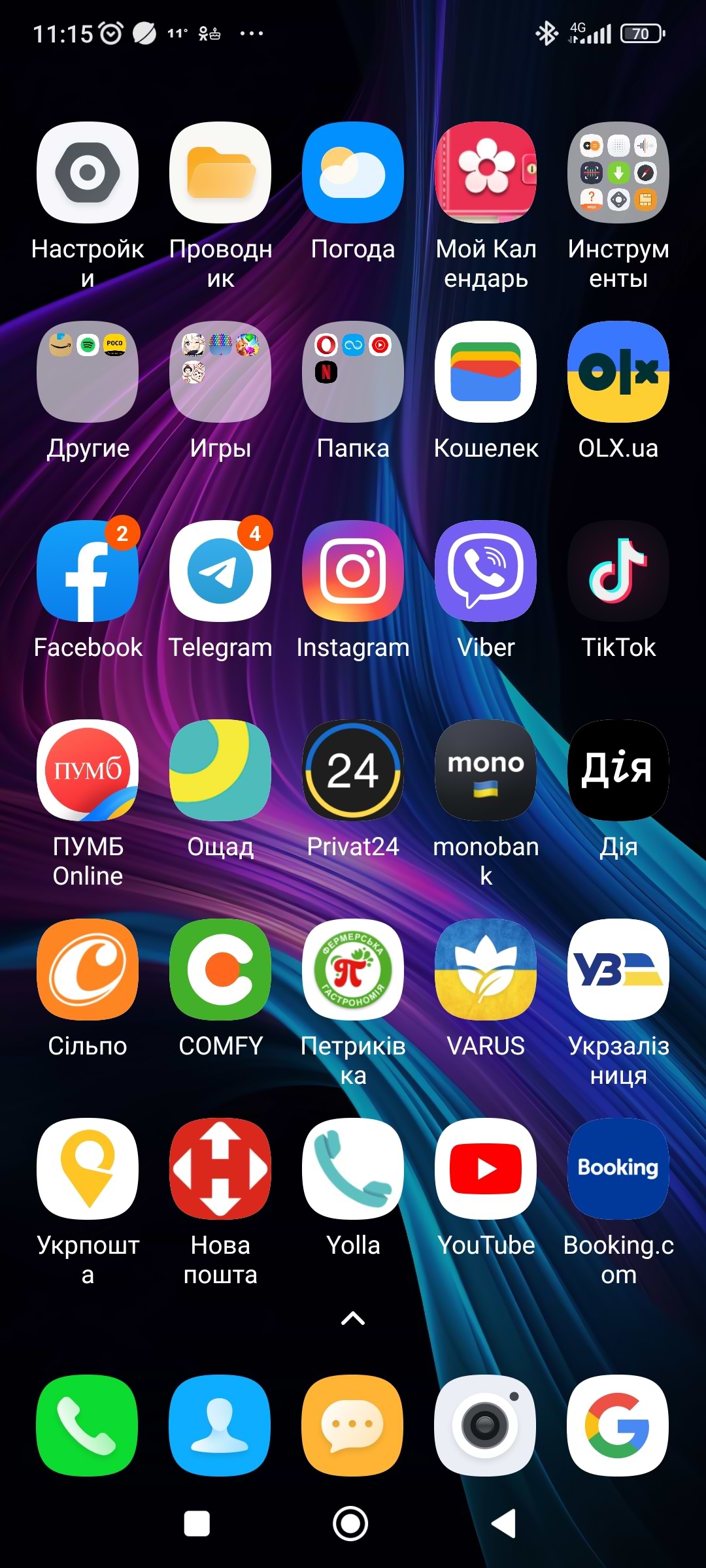
Task: Tap the recent apps square button
Action: [x=197, y=1524]
